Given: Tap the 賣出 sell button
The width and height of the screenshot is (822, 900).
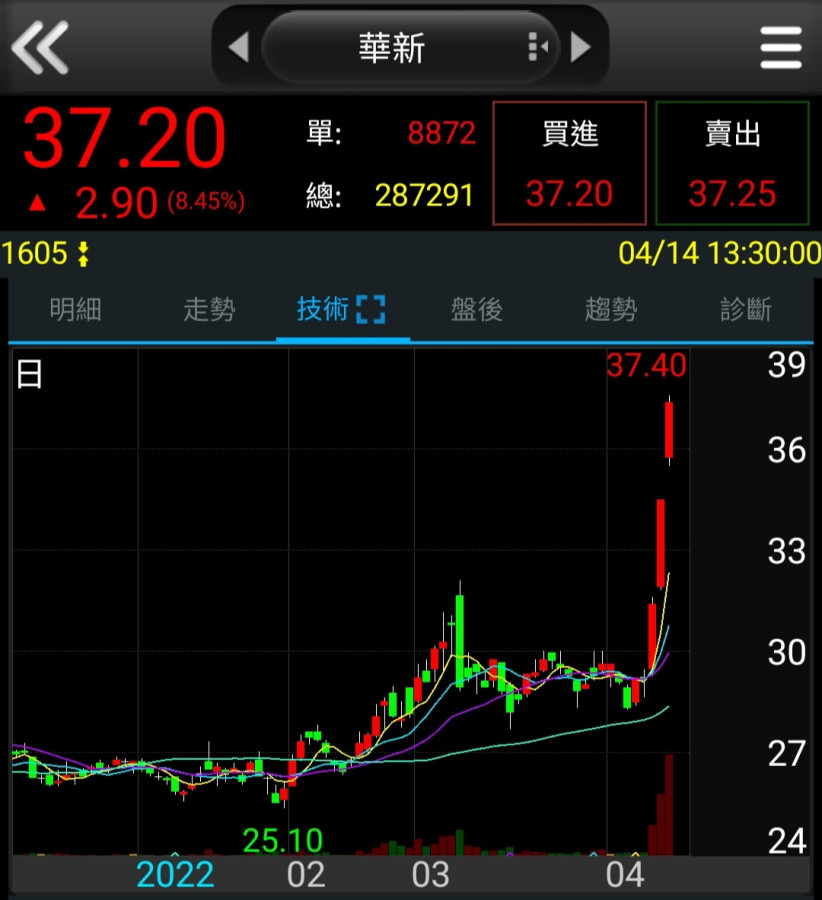Looking at the screenshot, I should (732, 163).
